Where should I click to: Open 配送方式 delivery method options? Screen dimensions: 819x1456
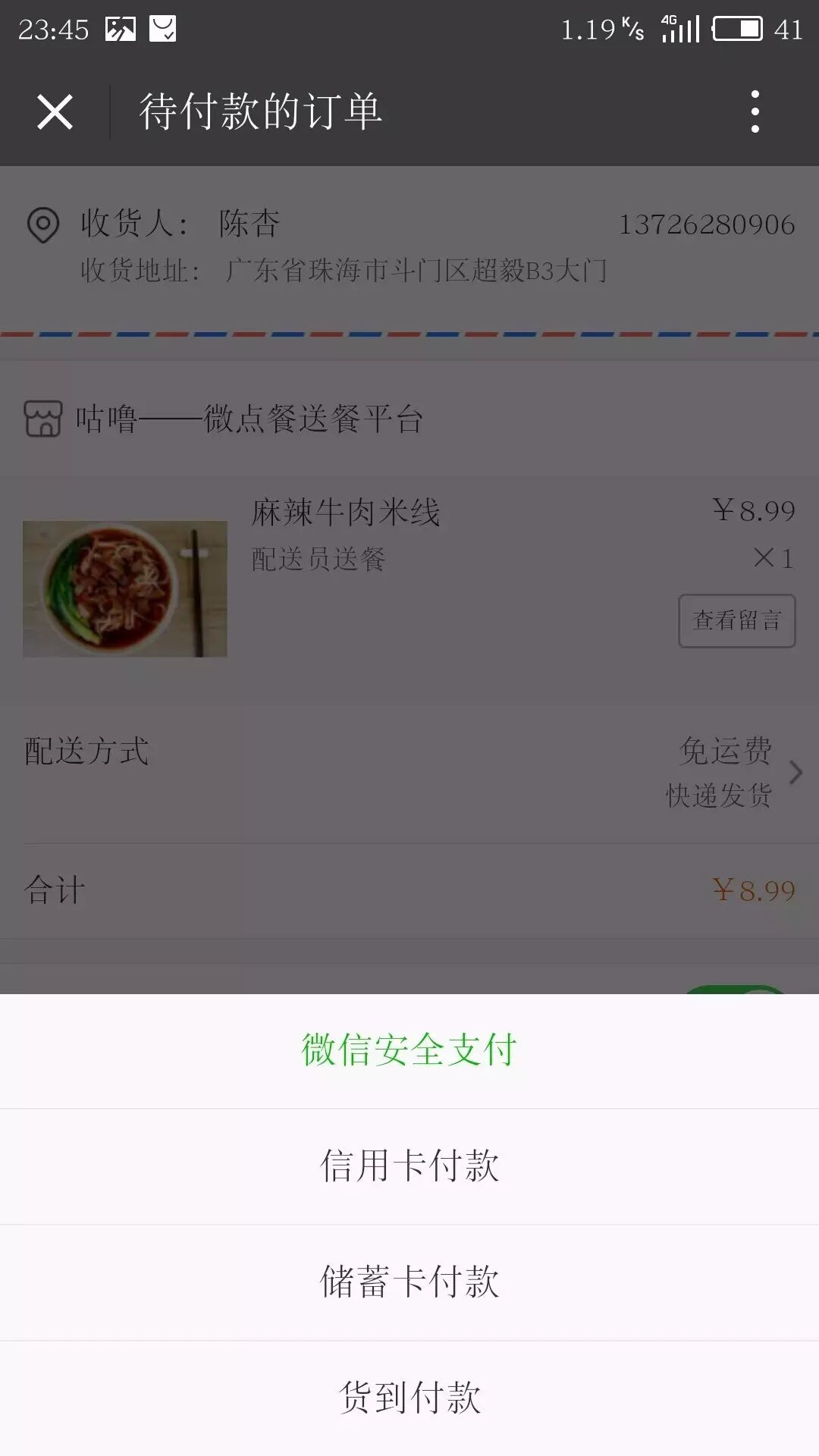(x=409, y=772)
